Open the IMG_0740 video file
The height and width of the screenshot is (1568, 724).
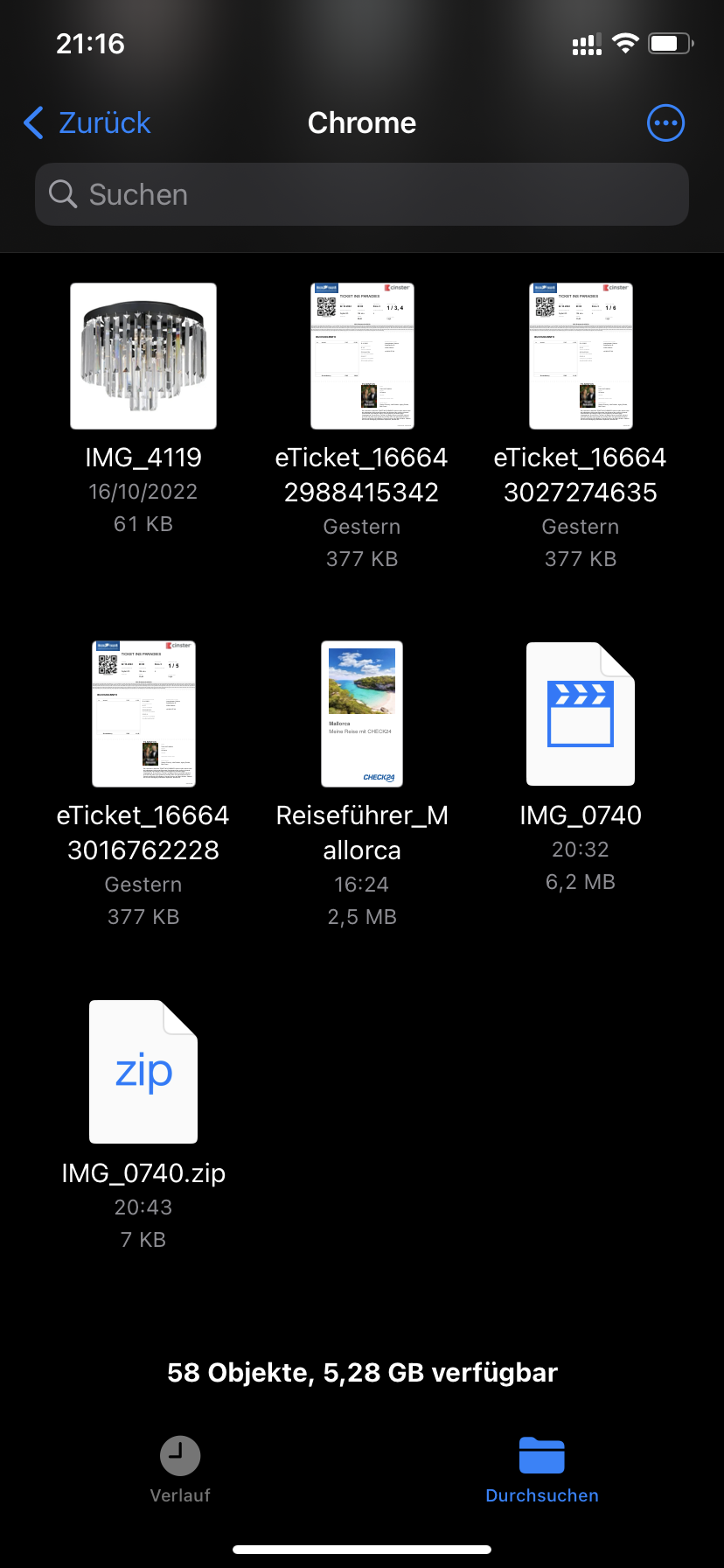click(x=581, y=714)
